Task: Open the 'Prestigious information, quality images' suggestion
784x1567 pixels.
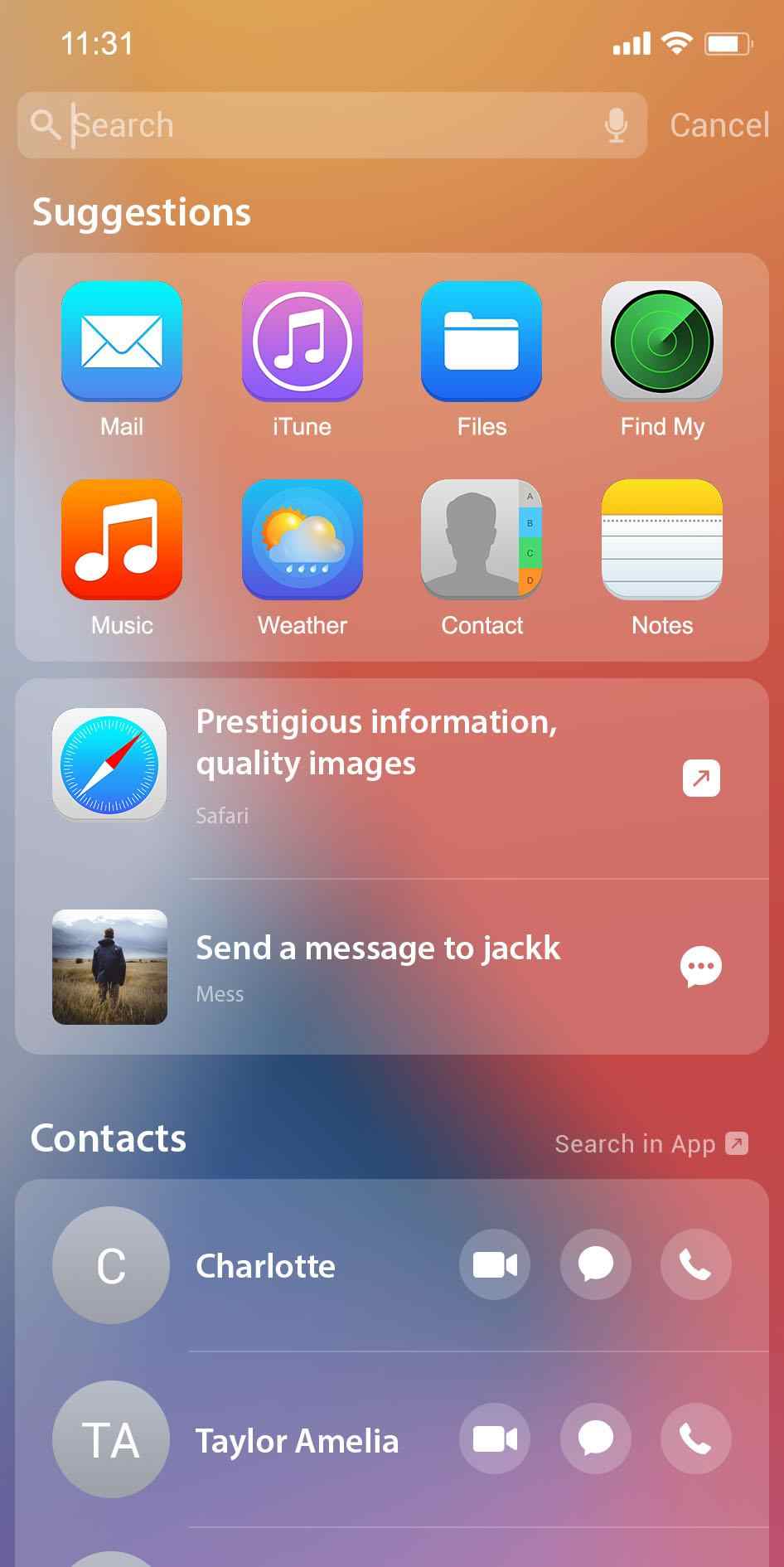Action: (375, 742)
